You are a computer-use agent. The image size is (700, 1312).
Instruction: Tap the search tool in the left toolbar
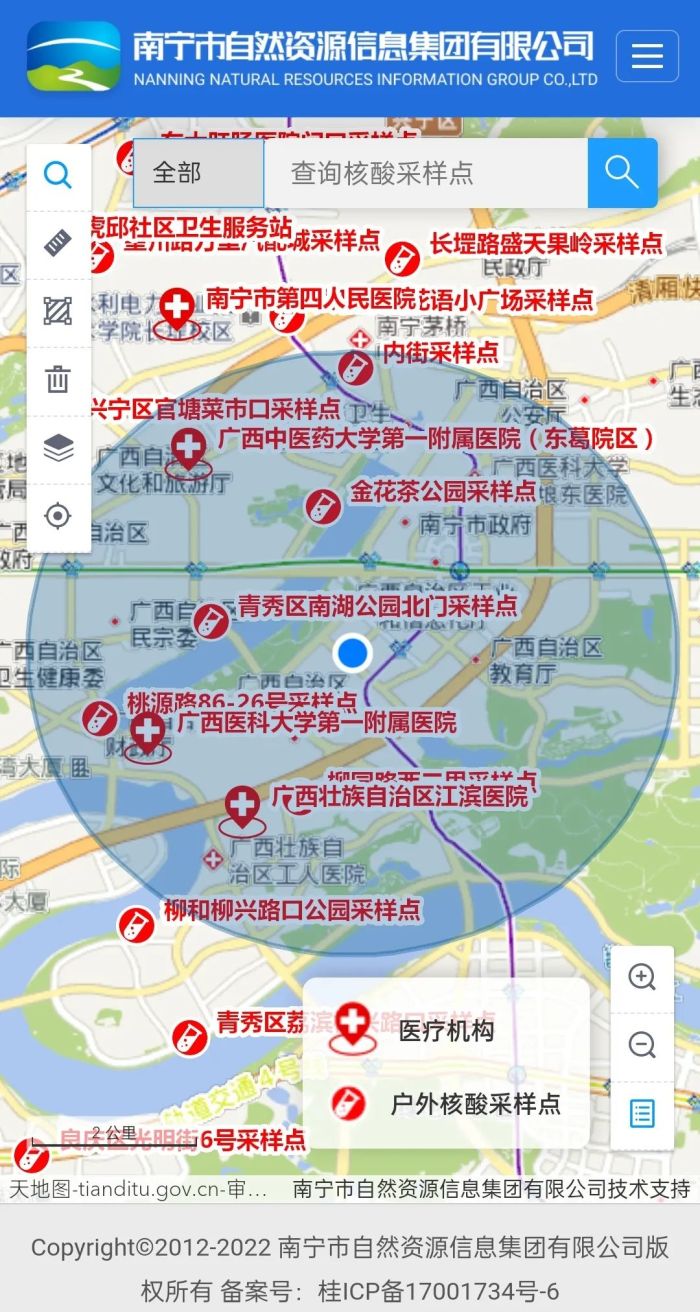(58, 176)
